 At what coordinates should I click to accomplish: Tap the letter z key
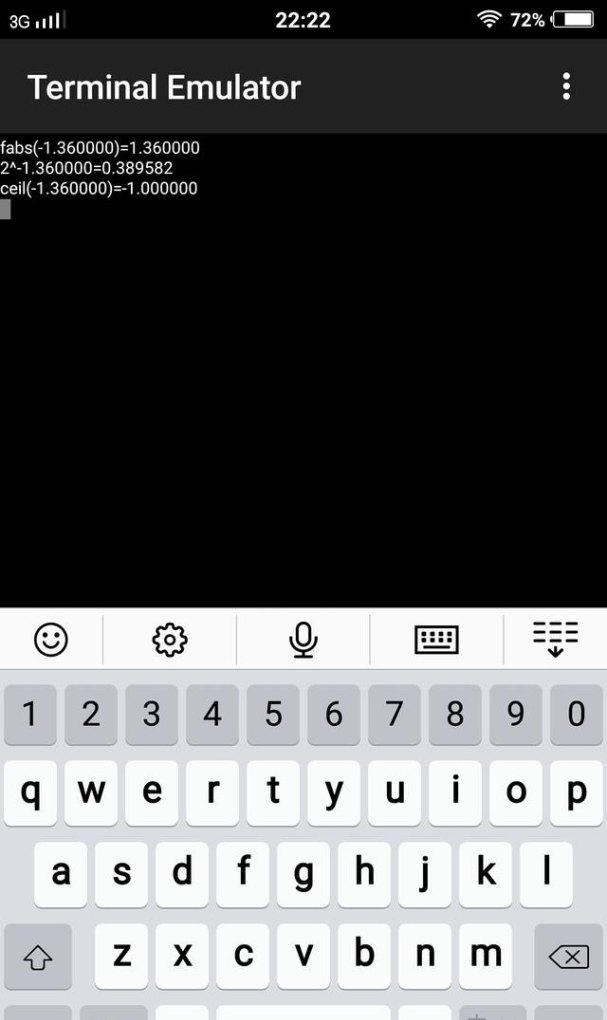tap(121, 955)
